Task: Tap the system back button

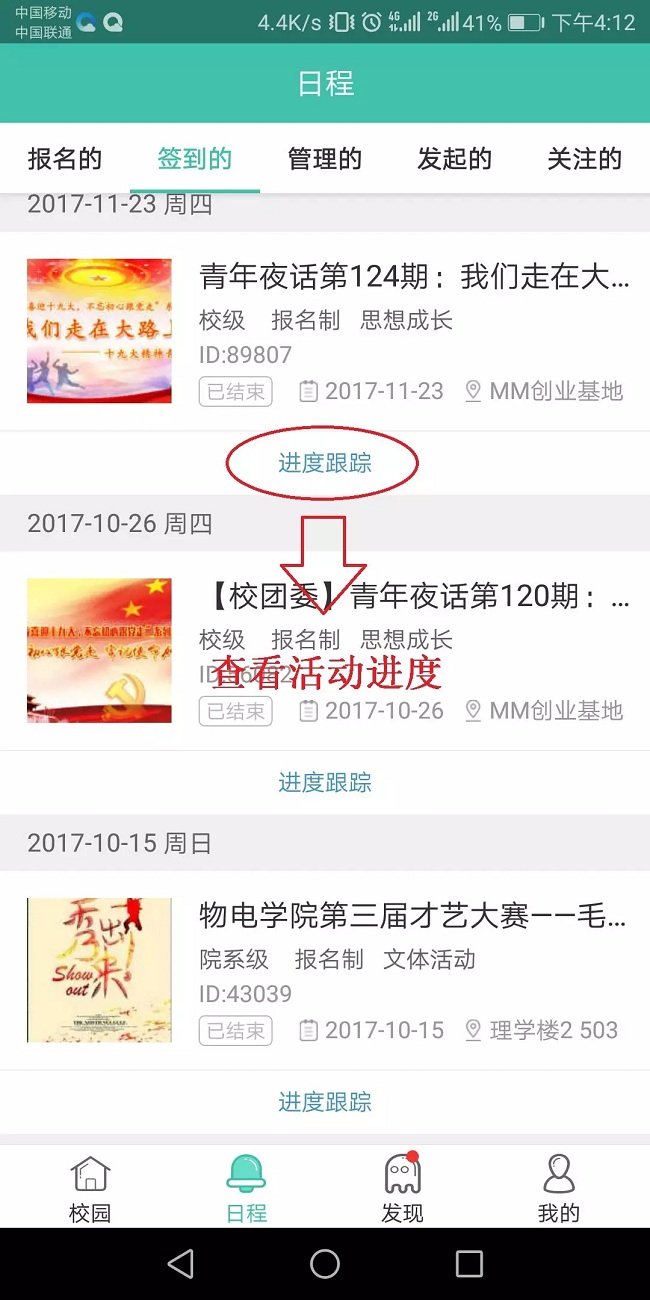Action: pos(181,1264)
